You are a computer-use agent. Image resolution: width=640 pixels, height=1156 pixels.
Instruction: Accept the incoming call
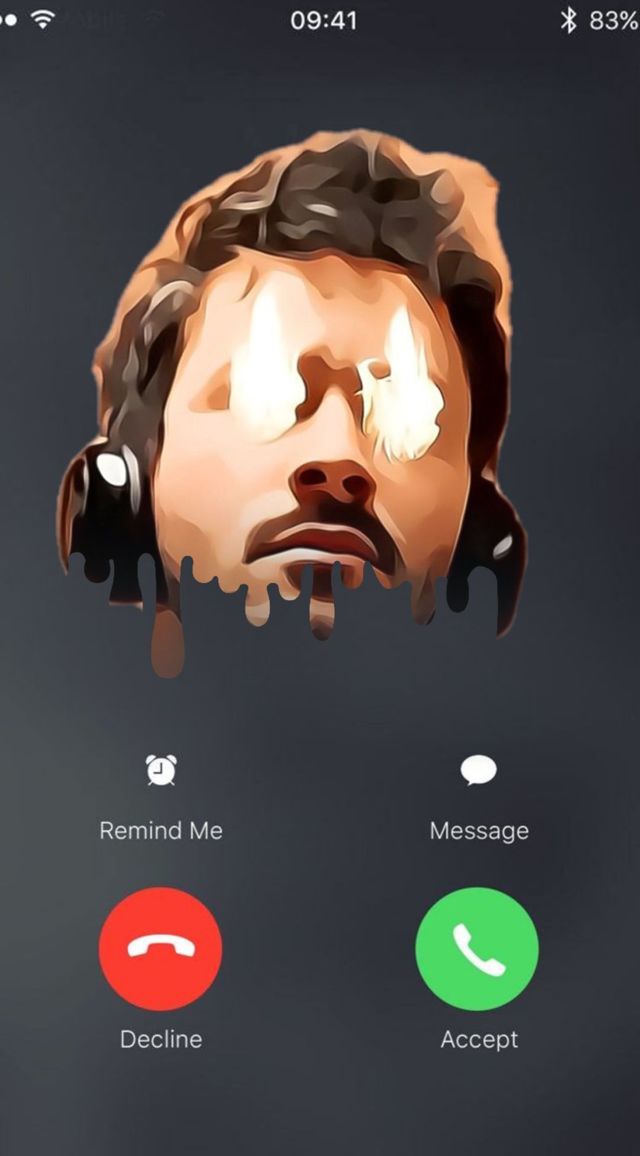point(477,949)
